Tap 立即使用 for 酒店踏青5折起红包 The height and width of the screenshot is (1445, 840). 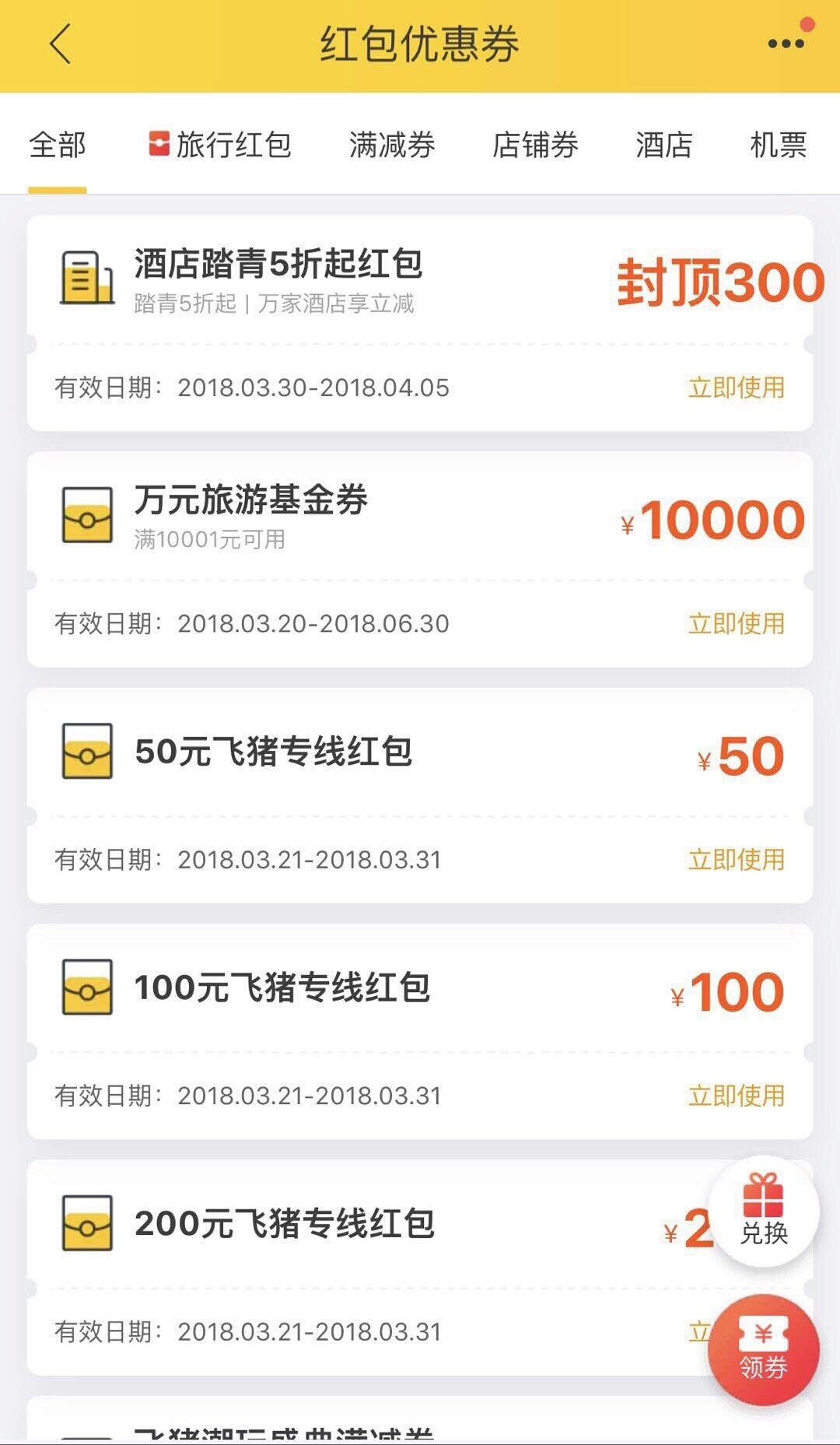pos(736,388)
